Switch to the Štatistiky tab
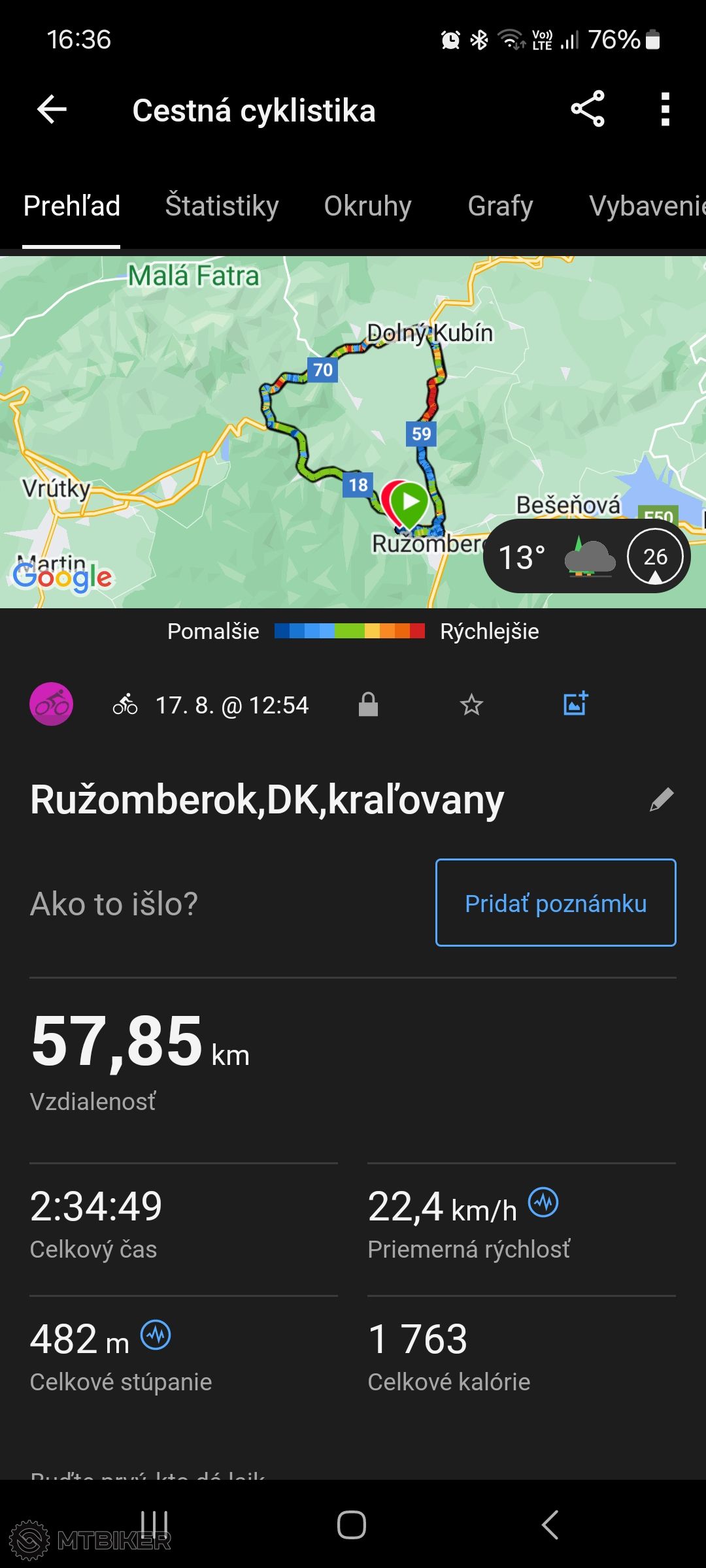Image resolution: width=706 pixels, height=1568 pixels. click(x=222, y=206)
